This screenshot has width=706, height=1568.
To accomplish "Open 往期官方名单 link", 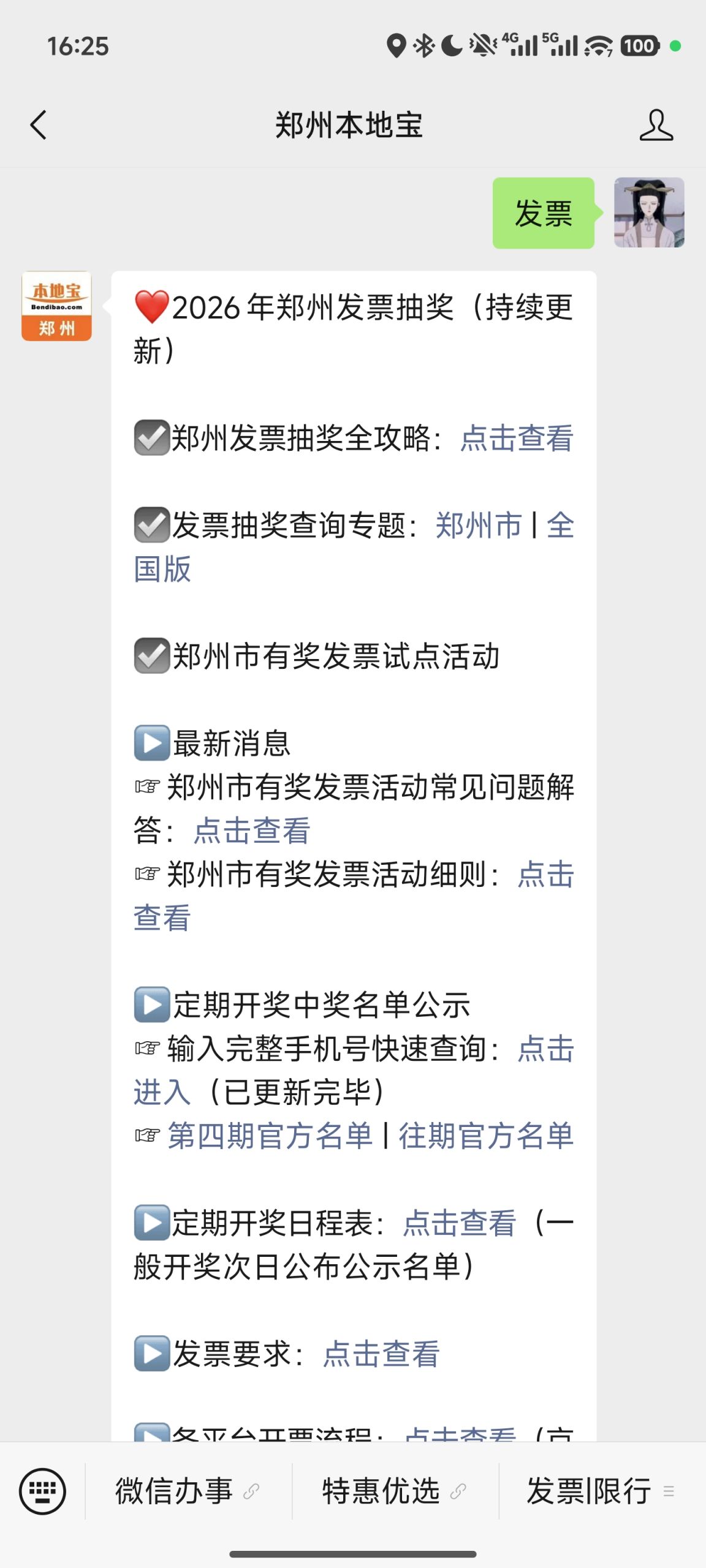I will [x=486, y=1136].
